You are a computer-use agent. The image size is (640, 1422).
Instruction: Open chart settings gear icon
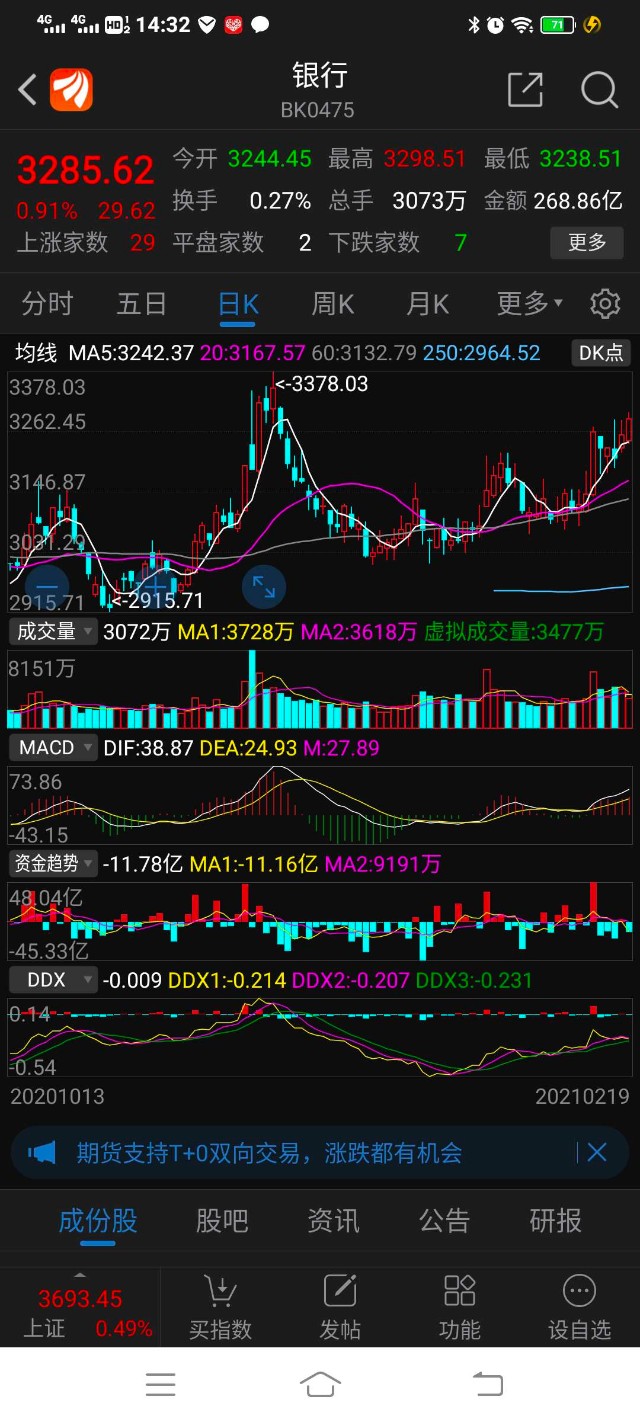pos(605,304)
